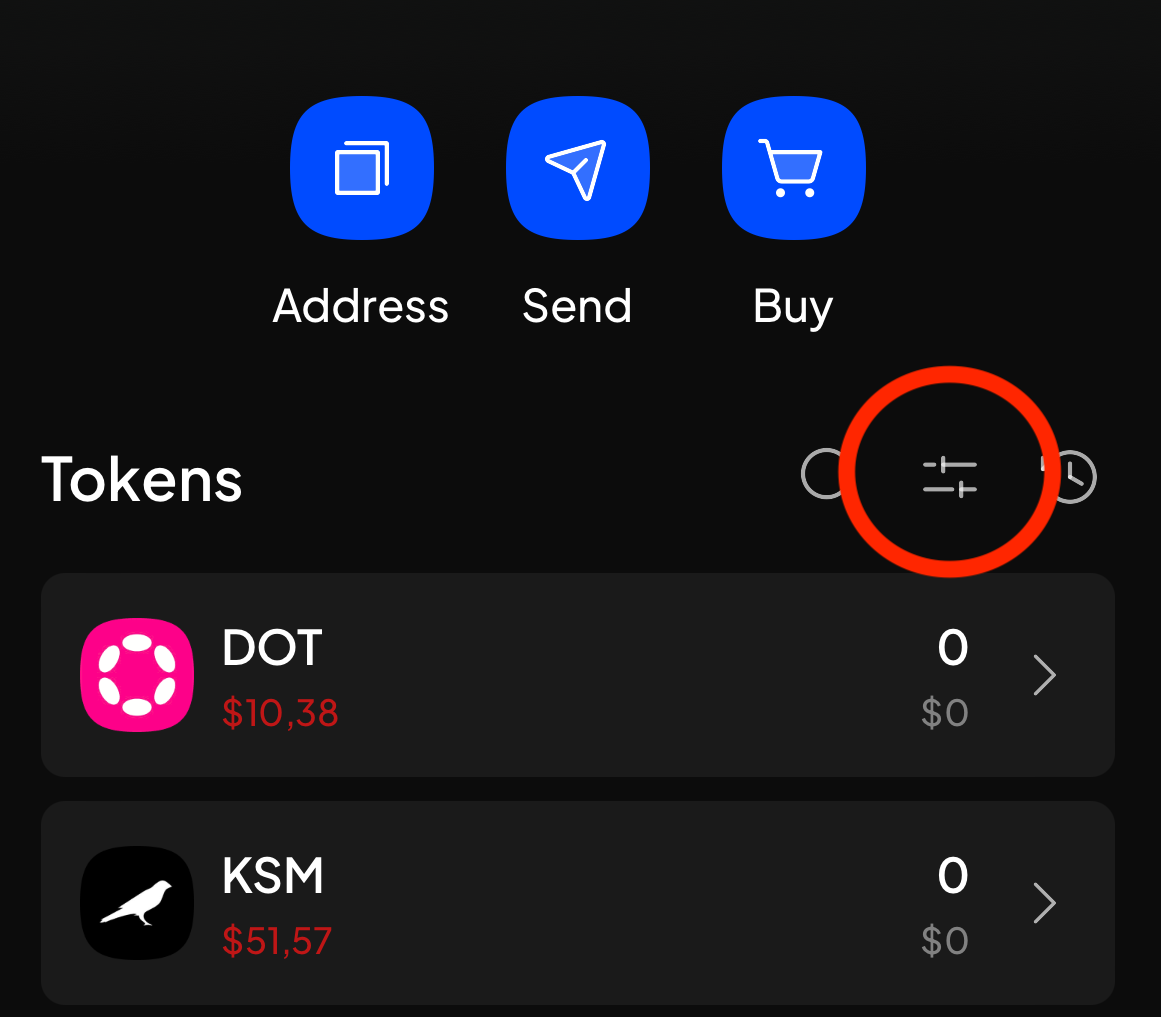Open the KSM token details

pos(577,902)
